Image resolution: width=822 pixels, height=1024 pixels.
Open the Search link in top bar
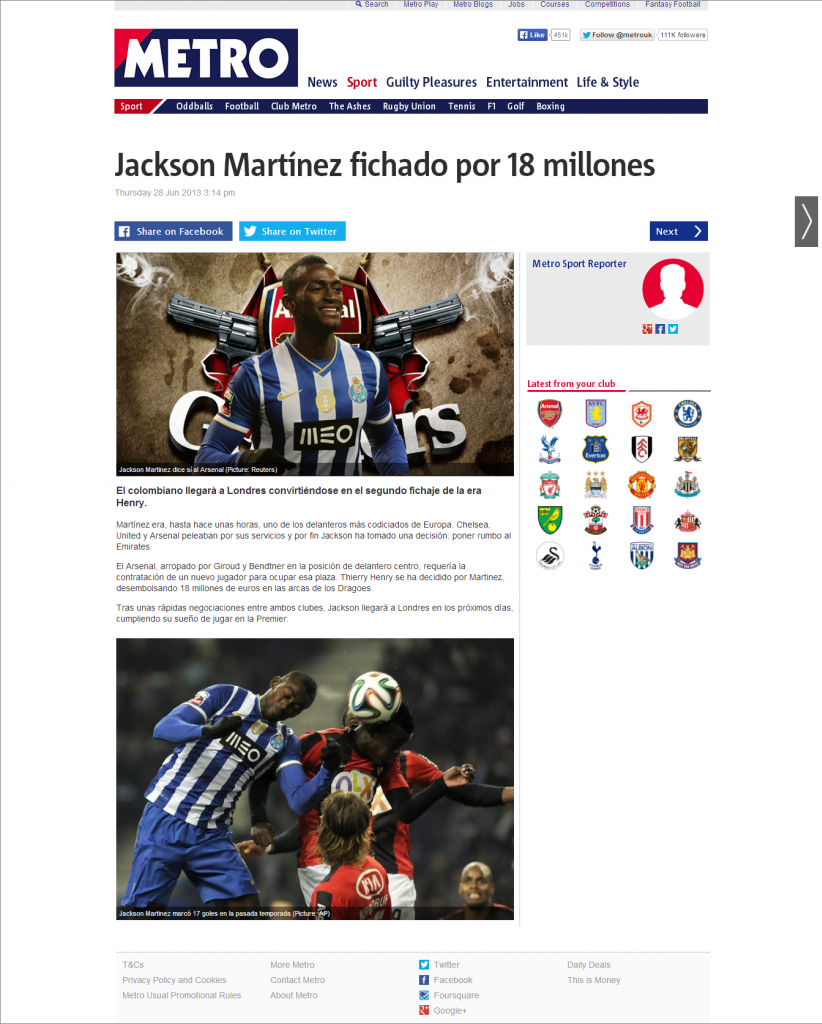(x=372, y=4)
